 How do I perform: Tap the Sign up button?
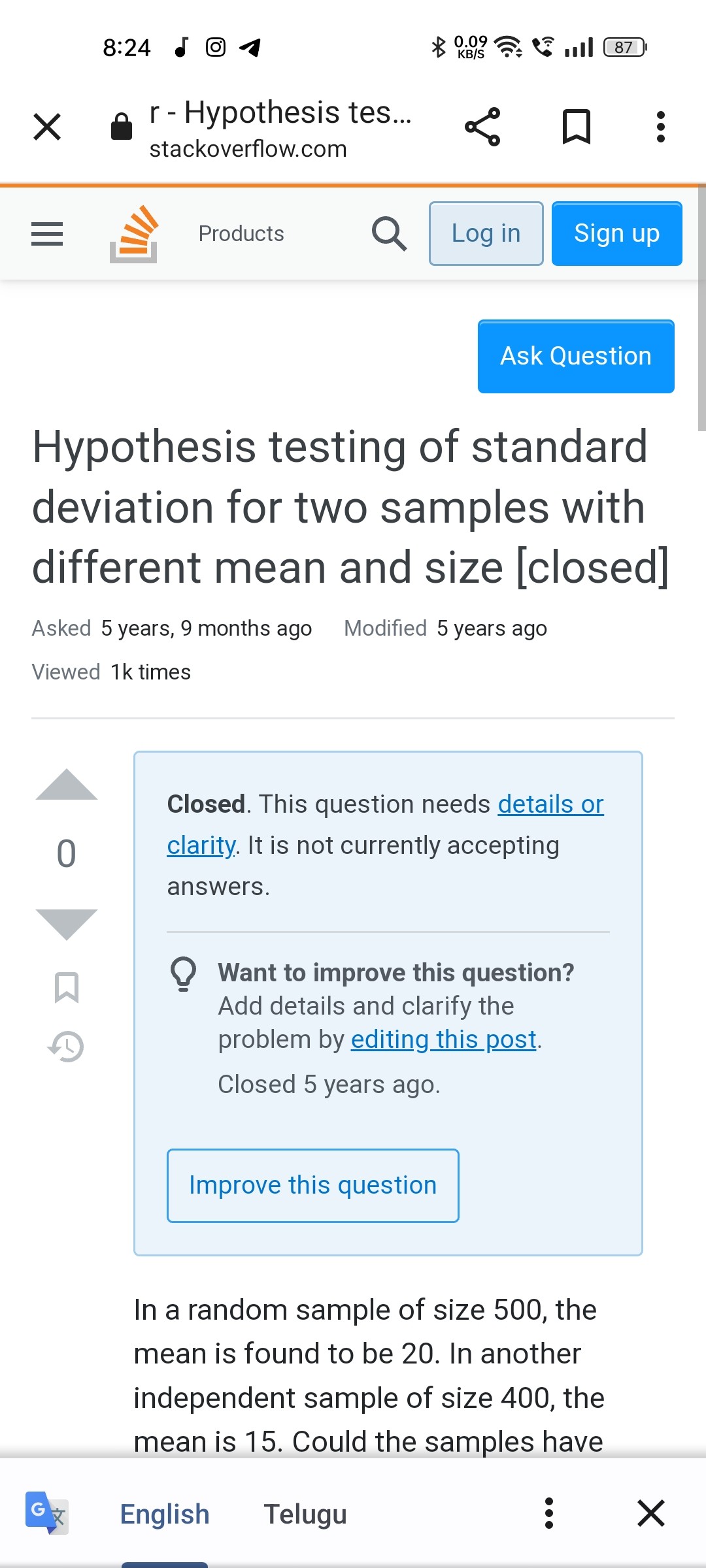click(x=617, y=234)
